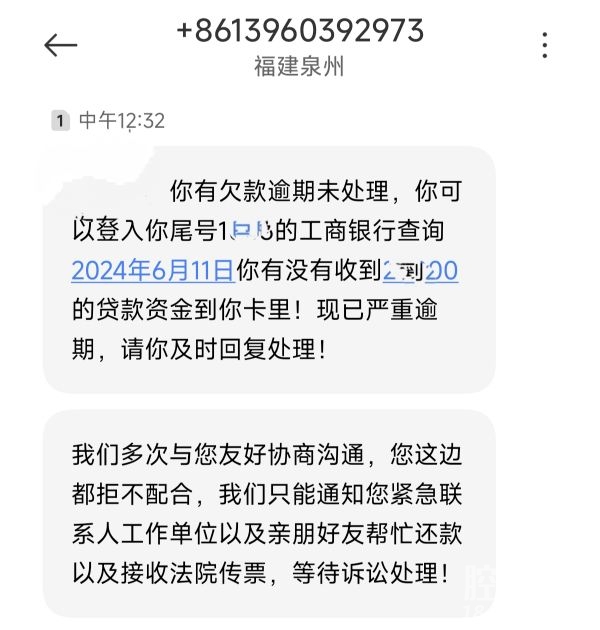Go back to the message list
This screenshot has width=600, height=630.
pyautogui.click(x=61, y=45)
